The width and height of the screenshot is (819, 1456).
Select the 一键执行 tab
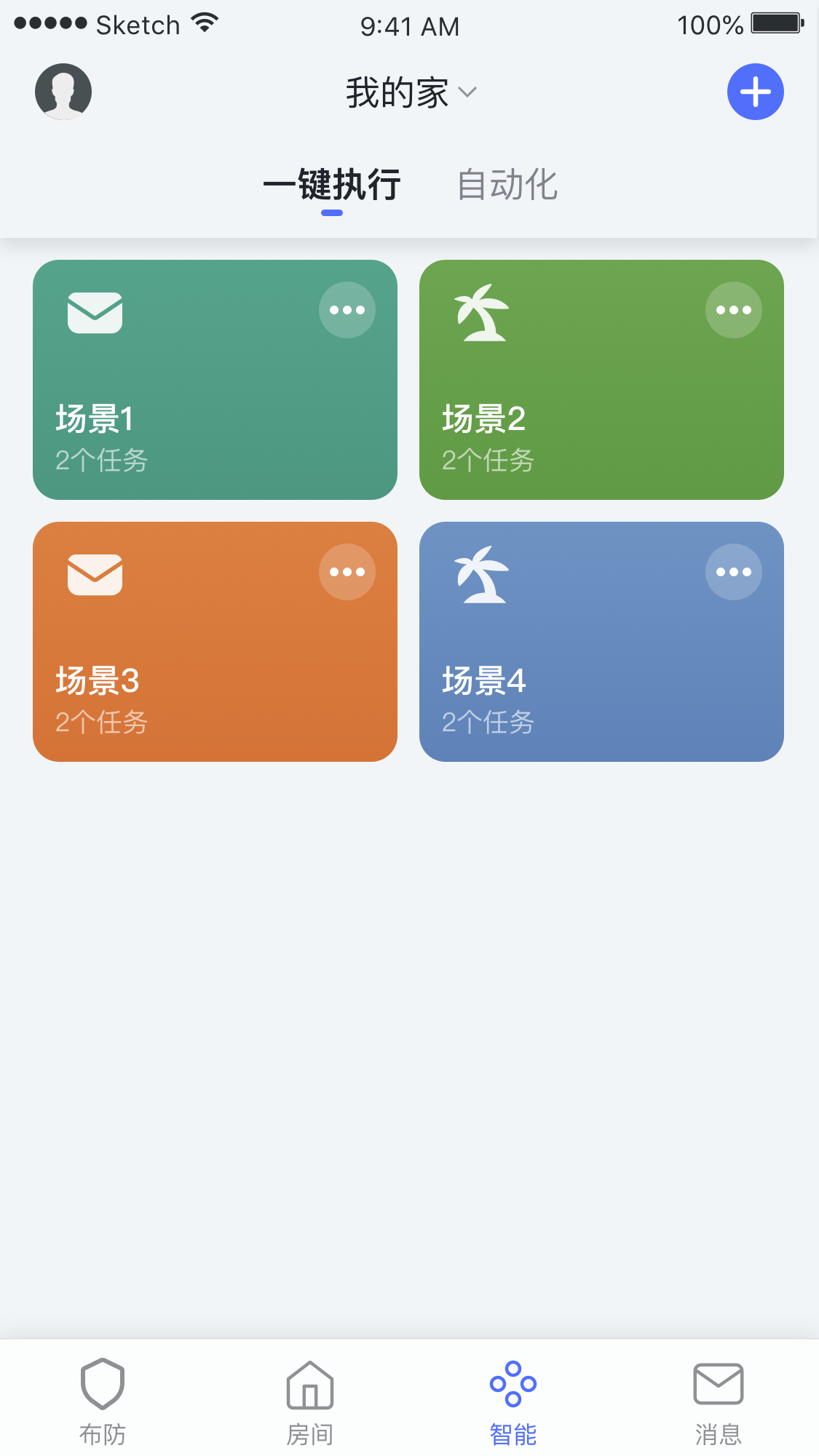pos(332,185)
